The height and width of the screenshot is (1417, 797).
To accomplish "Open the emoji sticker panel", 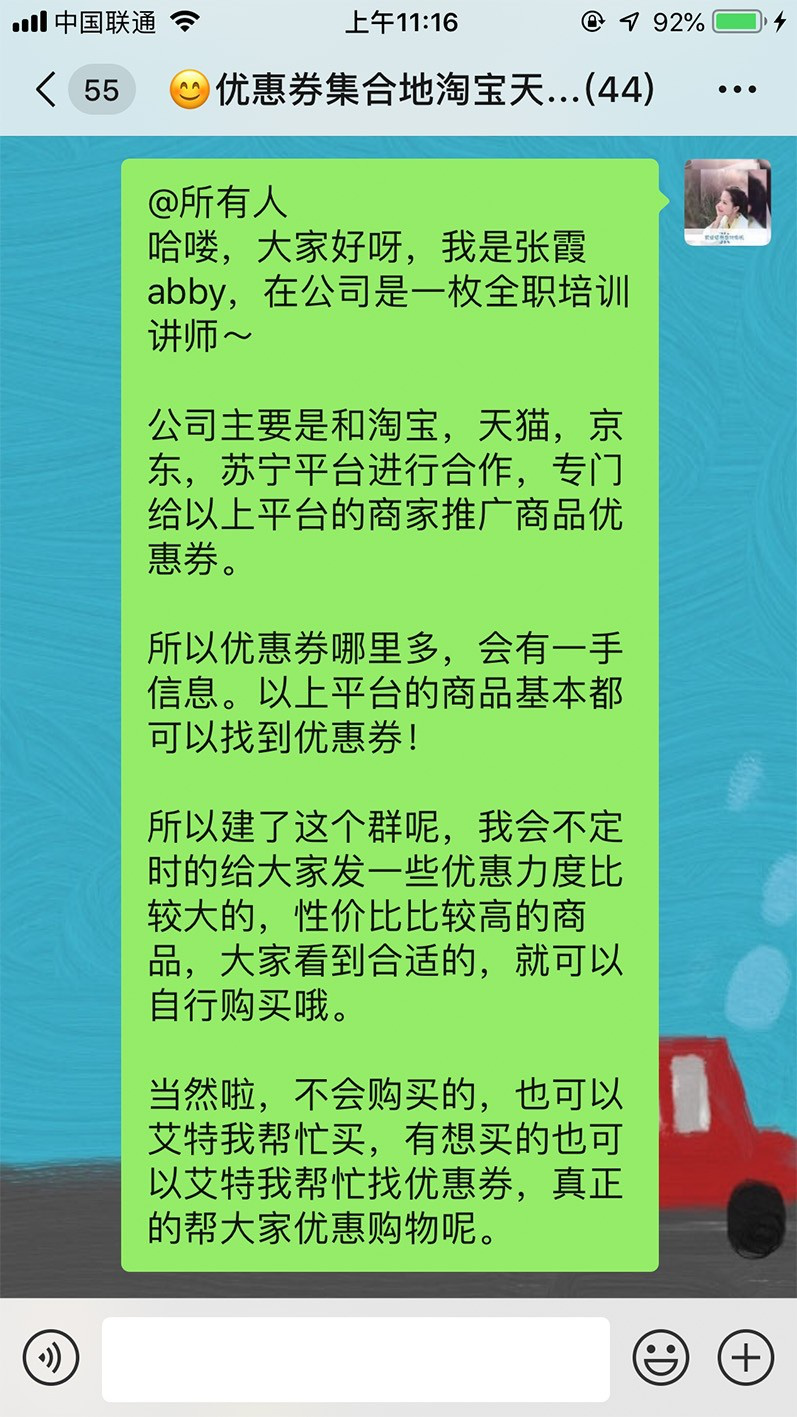I will [661, 1358].
